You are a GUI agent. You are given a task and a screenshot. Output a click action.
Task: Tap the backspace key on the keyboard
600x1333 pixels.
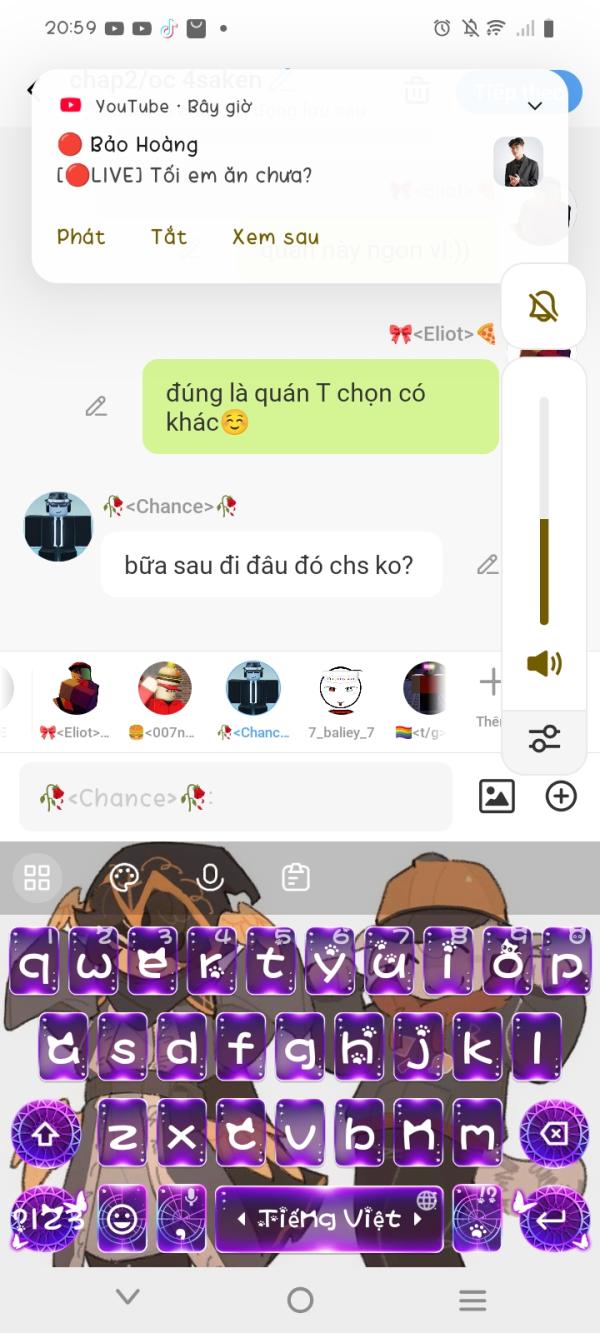555,1133
